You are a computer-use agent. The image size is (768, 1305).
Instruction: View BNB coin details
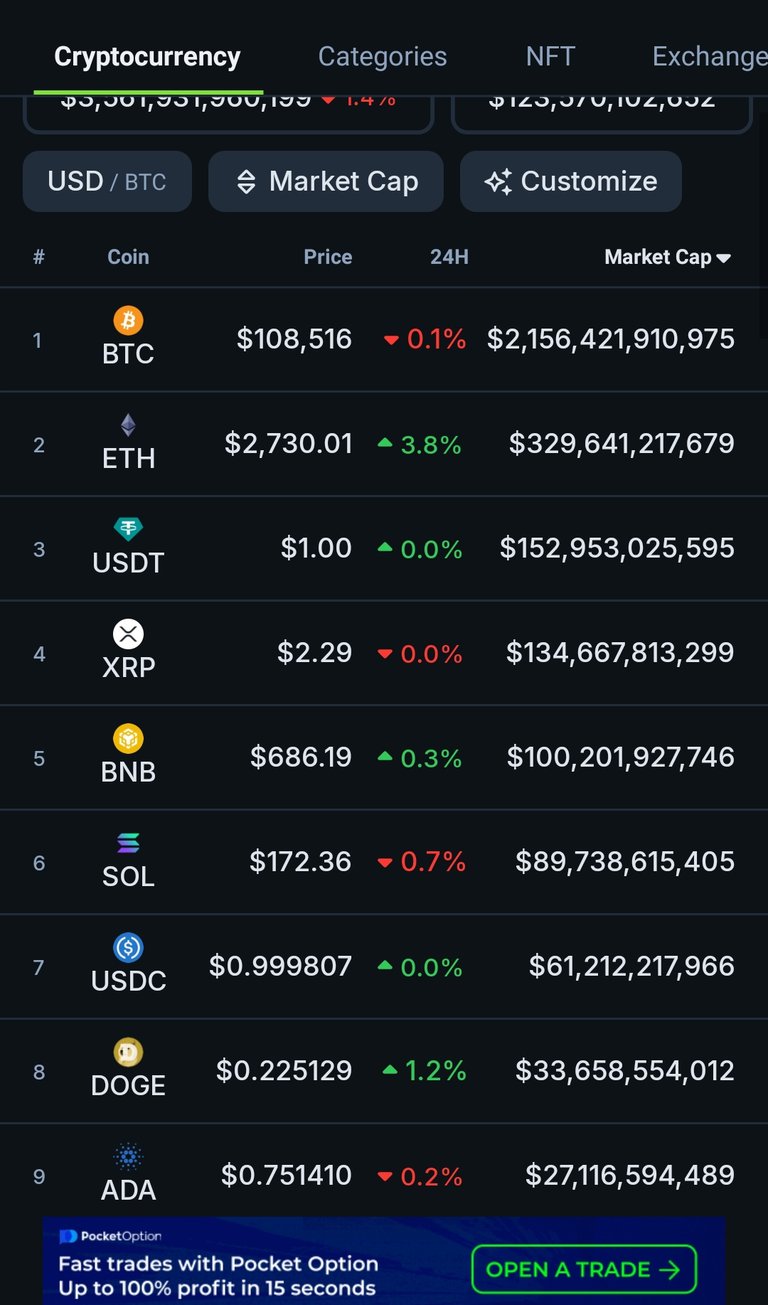click(384, 758)
